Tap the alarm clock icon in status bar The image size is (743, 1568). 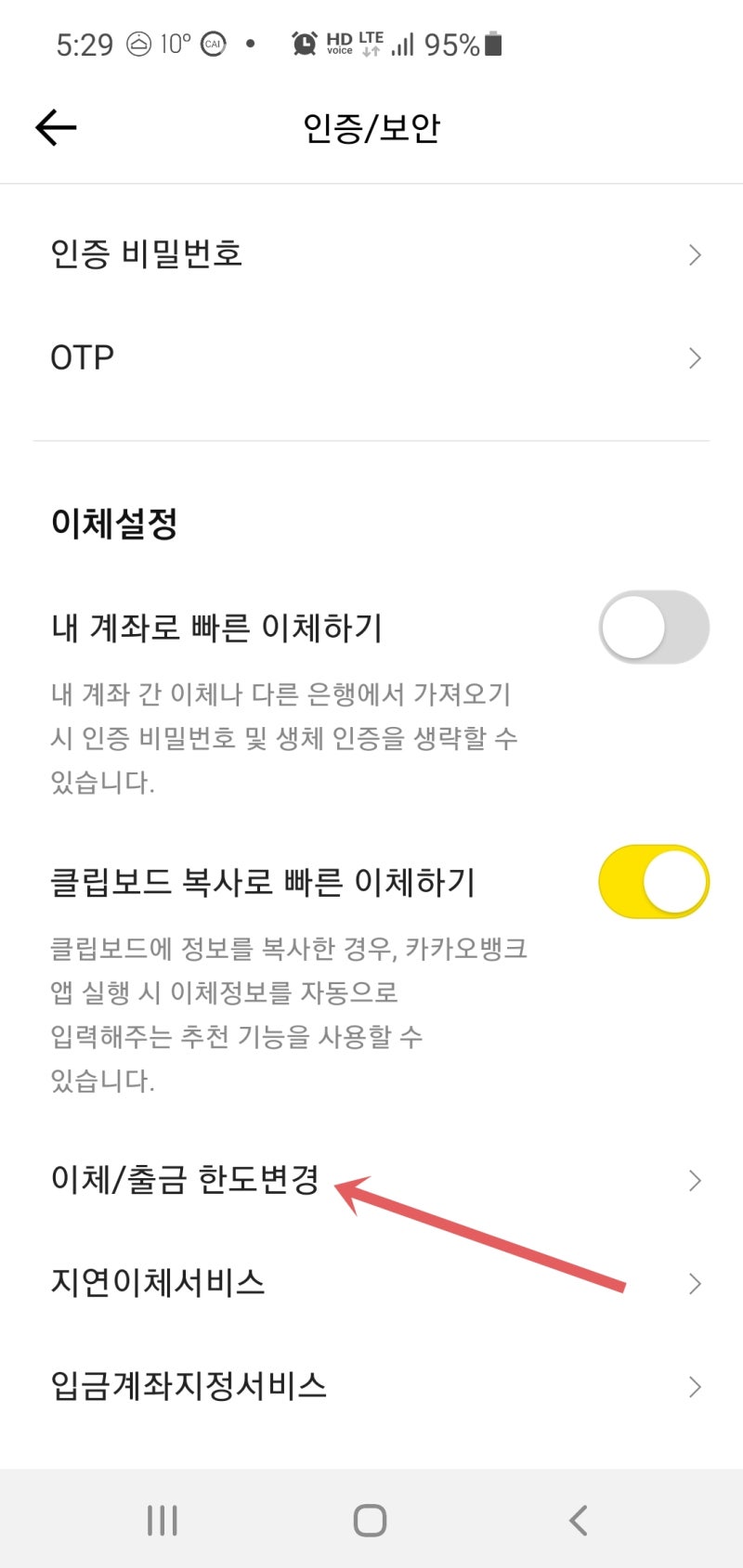(302, 42)
